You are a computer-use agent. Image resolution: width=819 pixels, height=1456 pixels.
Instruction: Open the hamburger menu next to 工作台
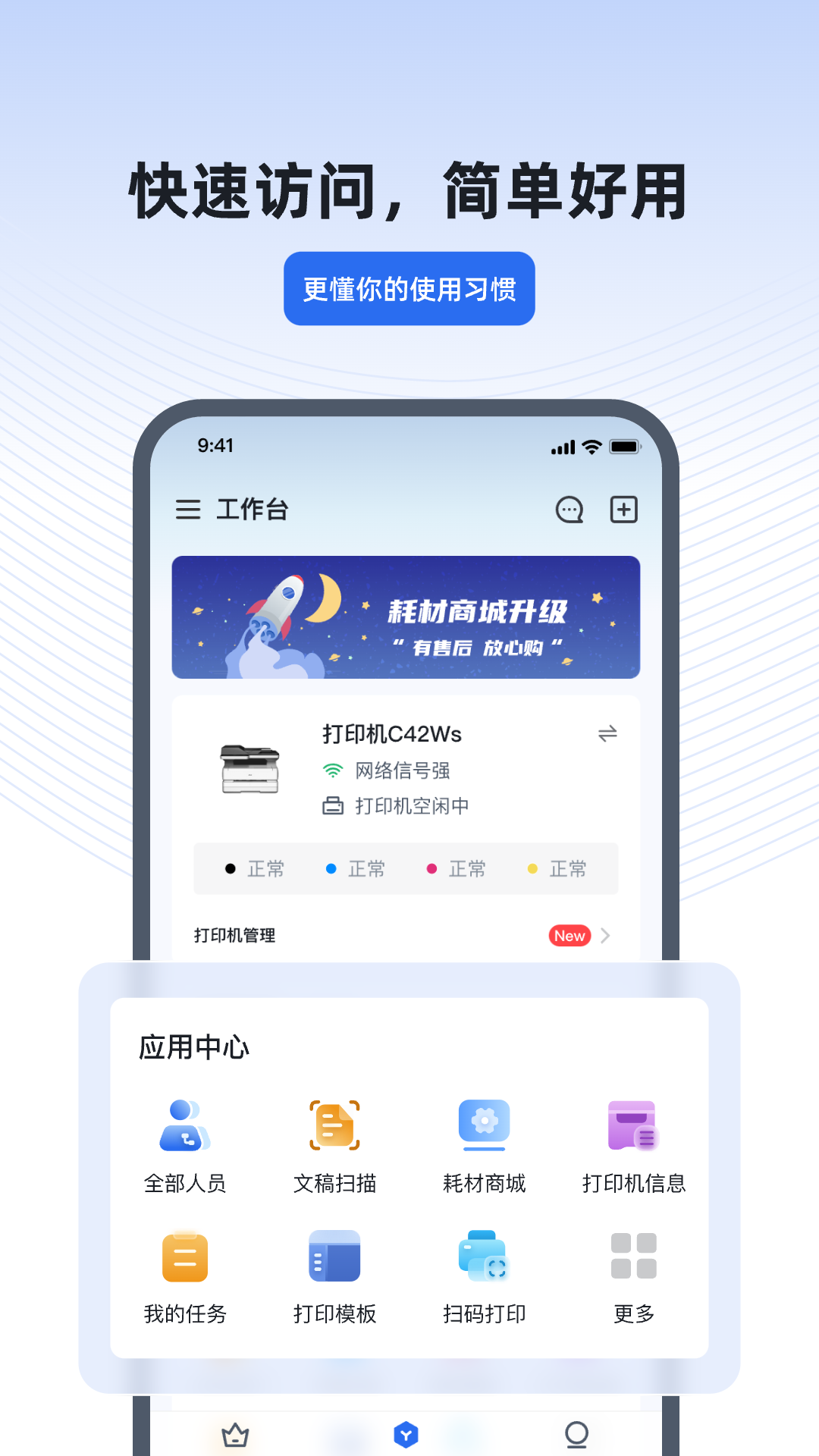coord(187,510)
